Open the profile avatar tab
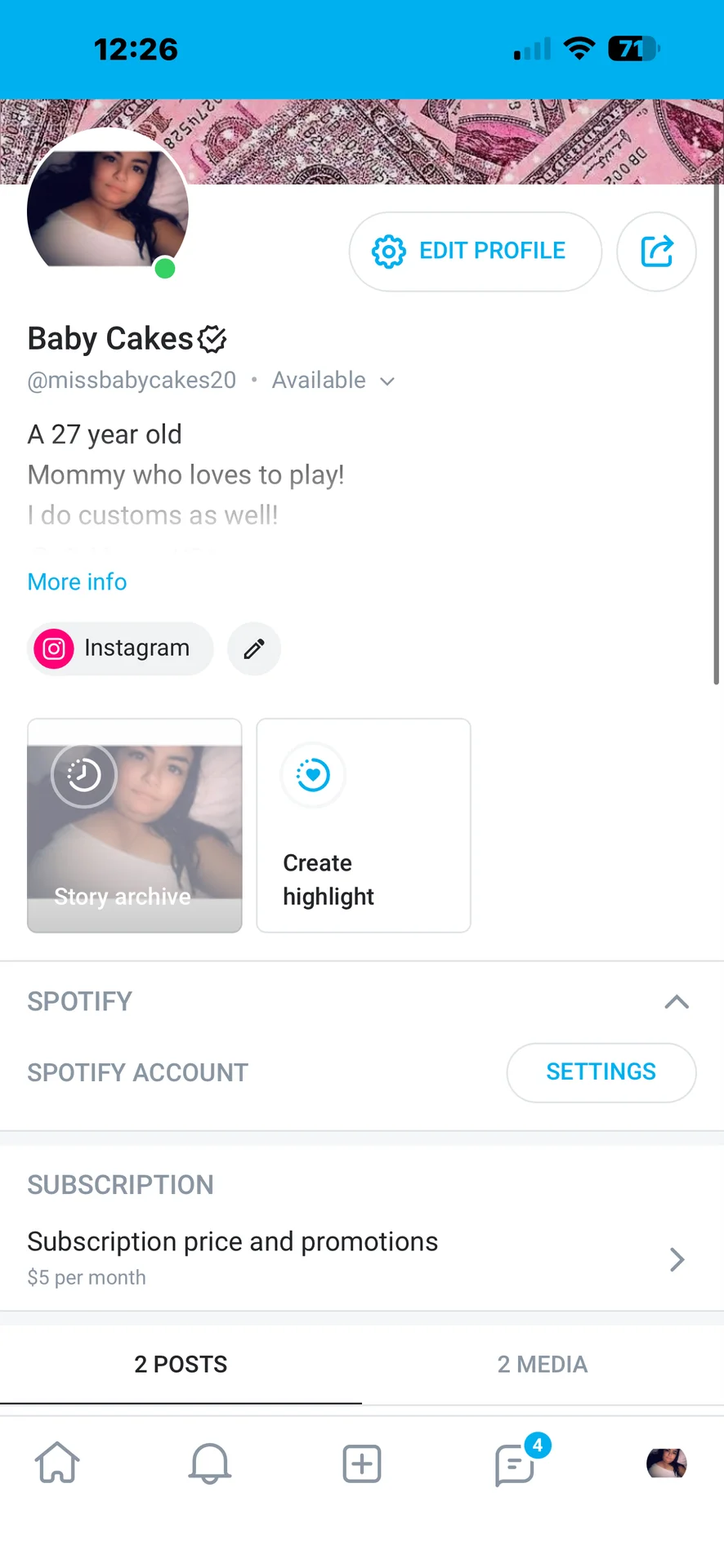Screen dimensions: 724x1568 point(666,1463)
